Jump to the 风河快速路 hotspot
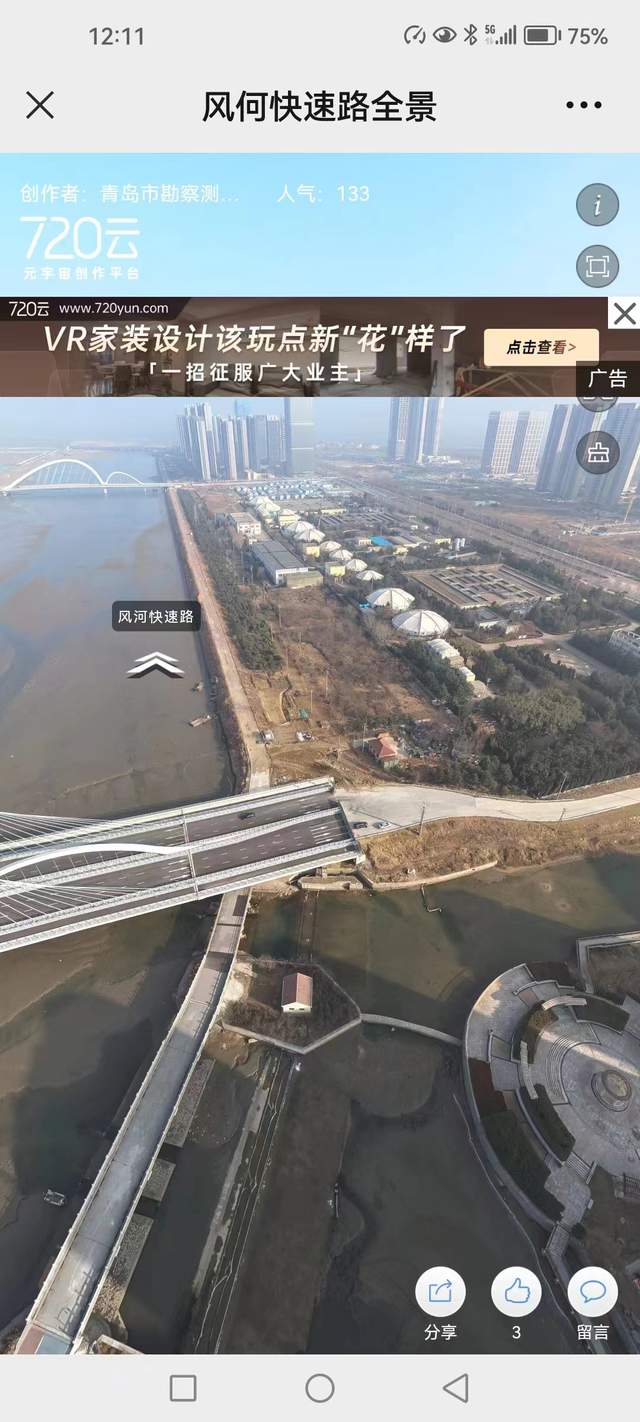Image resolution: width=640 pixels, height=1422 pixels. 155,664
